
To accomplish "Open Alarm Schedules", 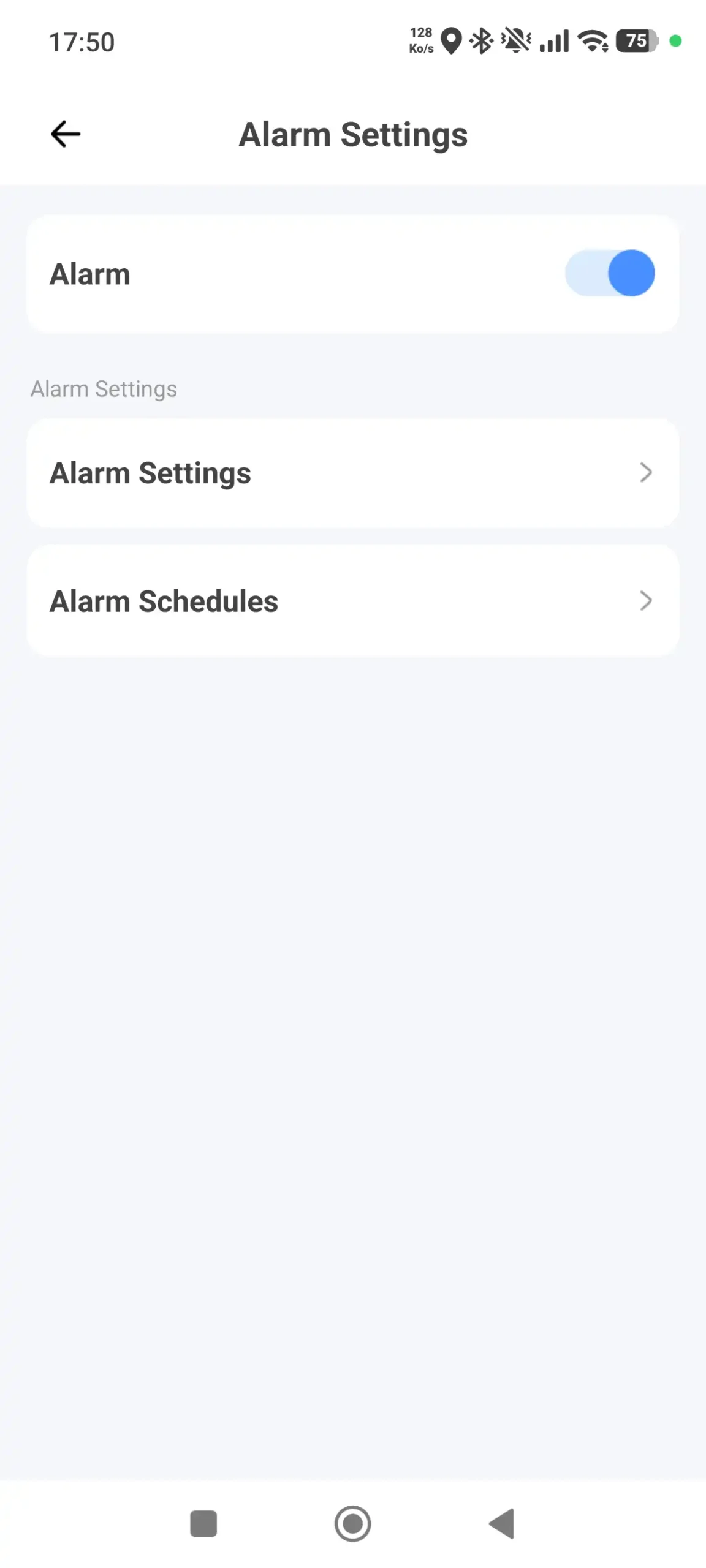I will [352, 601].
